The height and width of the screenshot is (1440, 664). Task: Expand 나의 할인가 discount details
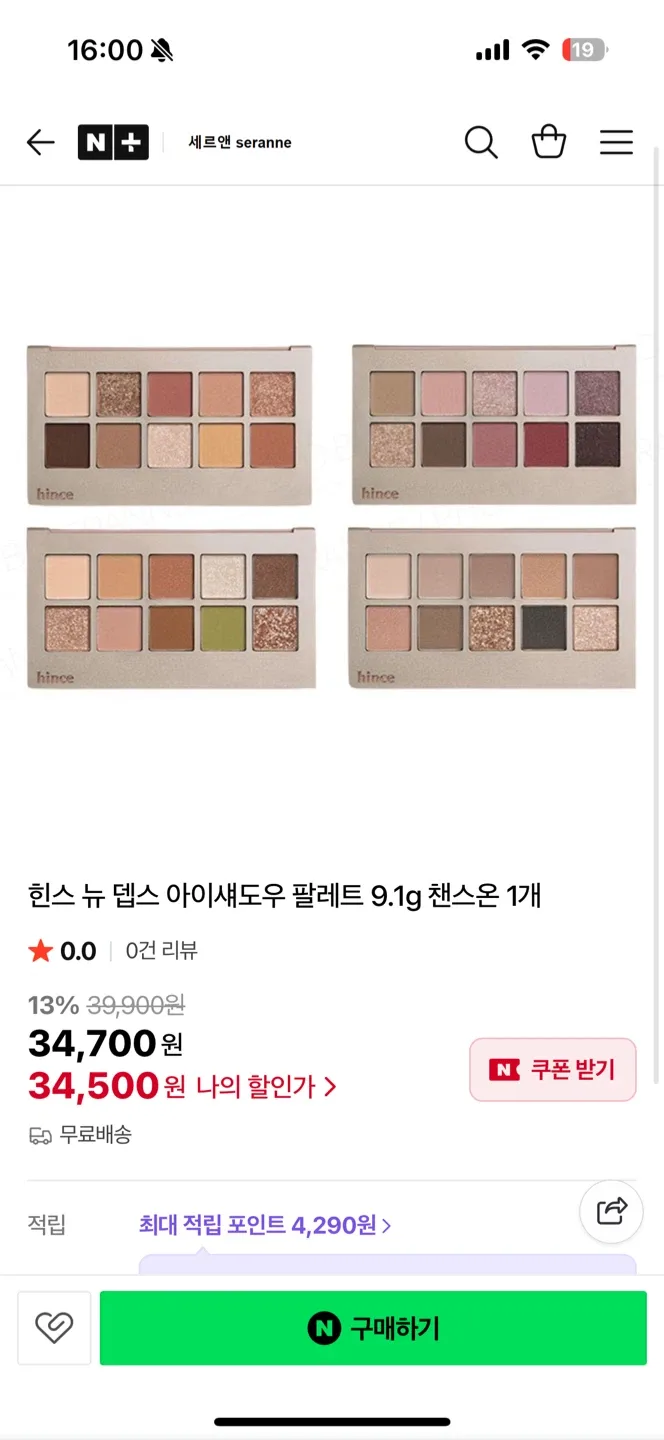(x=266, y=1087)
